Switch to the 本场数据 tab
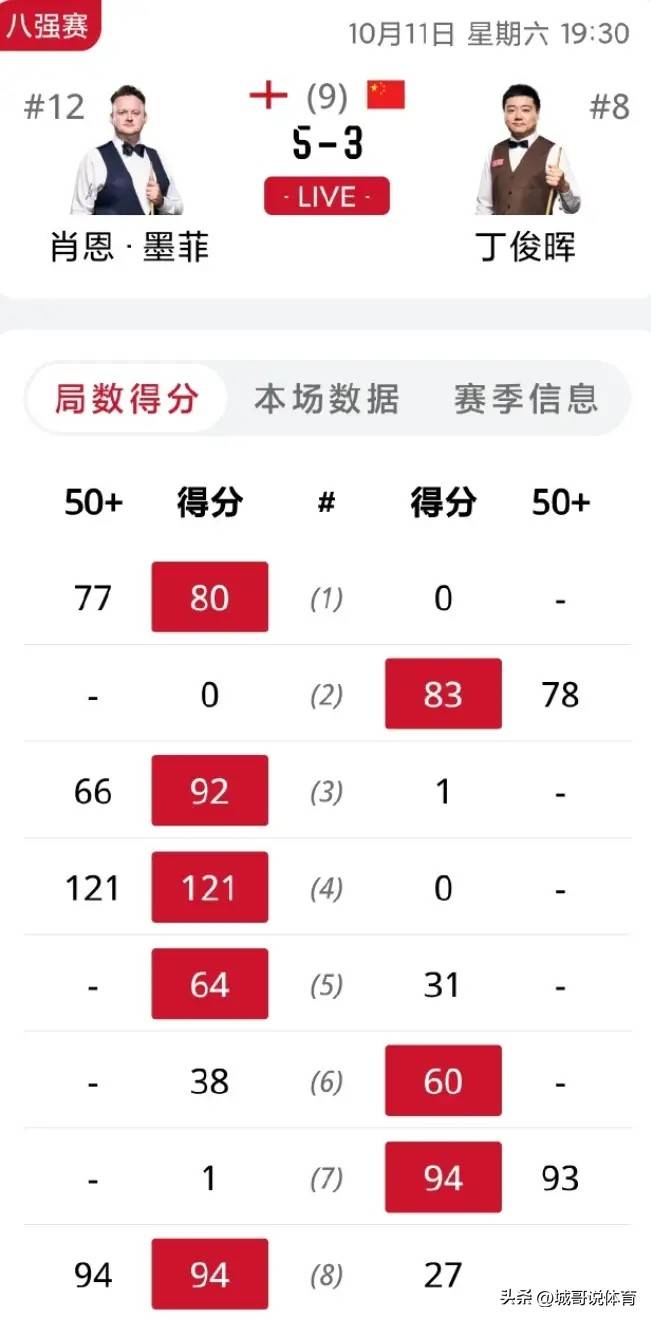This screenshot has width=651, height=1320. 326,398
